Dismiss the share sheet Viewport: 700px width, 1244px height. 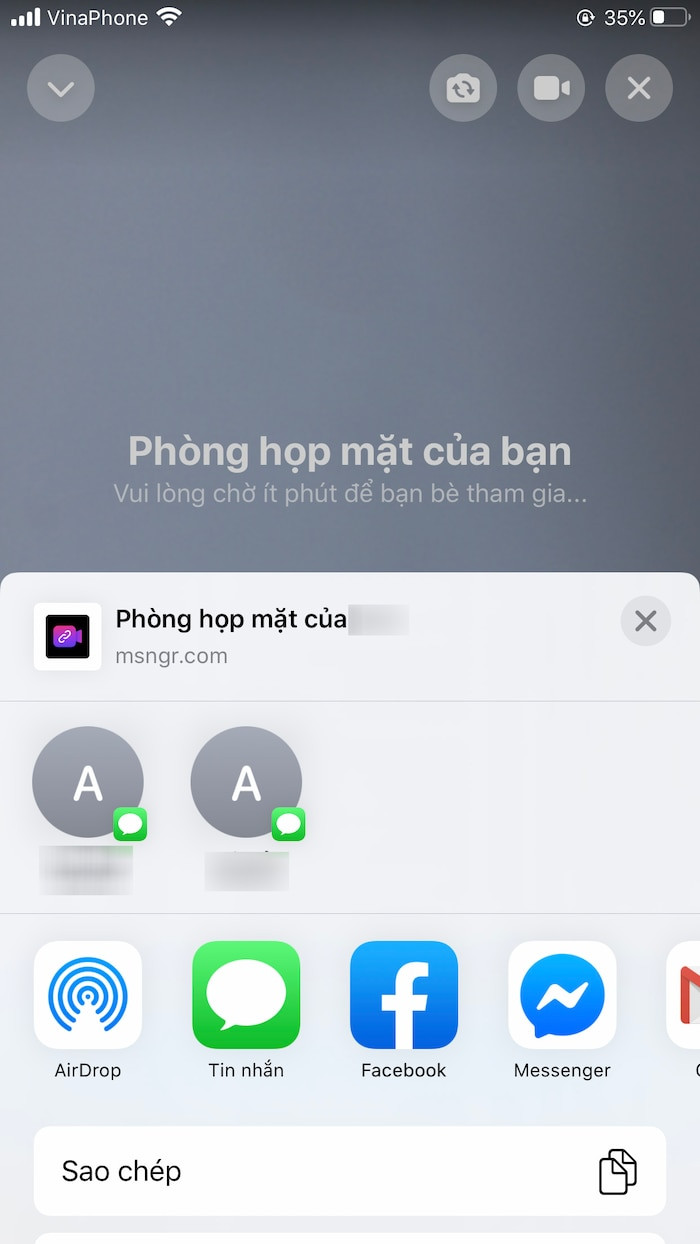click(x=645, y=621)
